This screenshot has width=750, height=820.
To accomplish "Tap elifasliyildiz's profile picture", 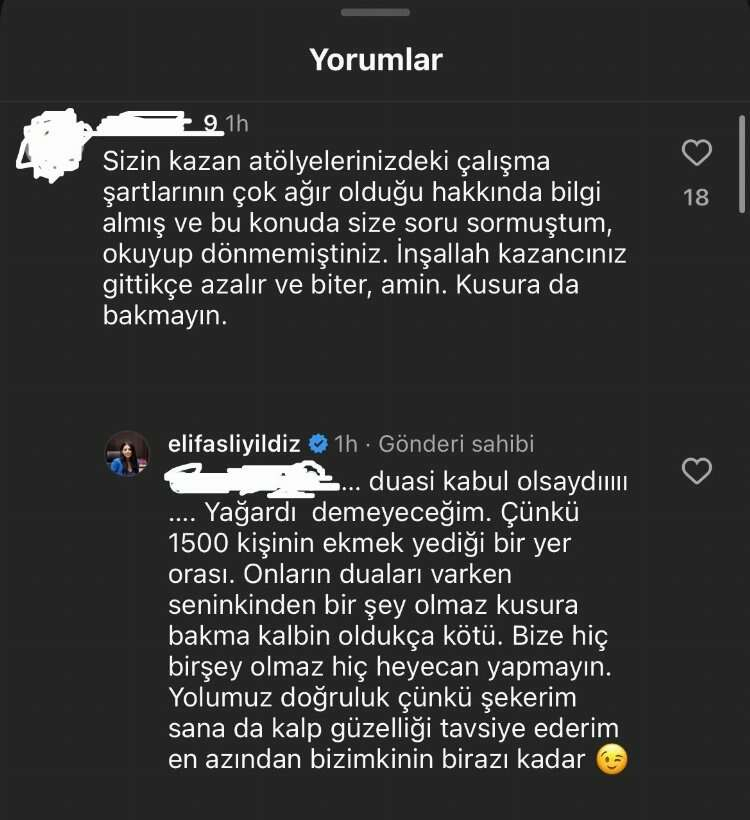I will pyautogui.click(x=128, y=454).
